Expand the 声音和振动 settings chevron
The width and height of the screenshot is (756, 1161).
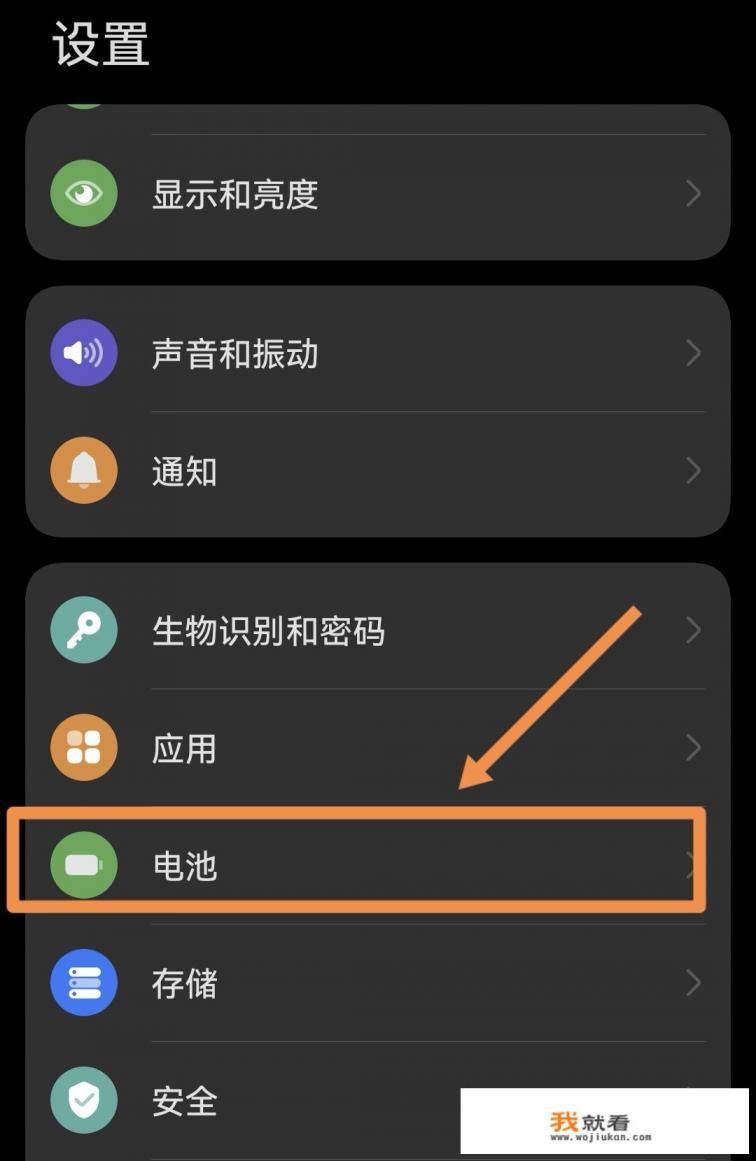[x=694, y=352]
